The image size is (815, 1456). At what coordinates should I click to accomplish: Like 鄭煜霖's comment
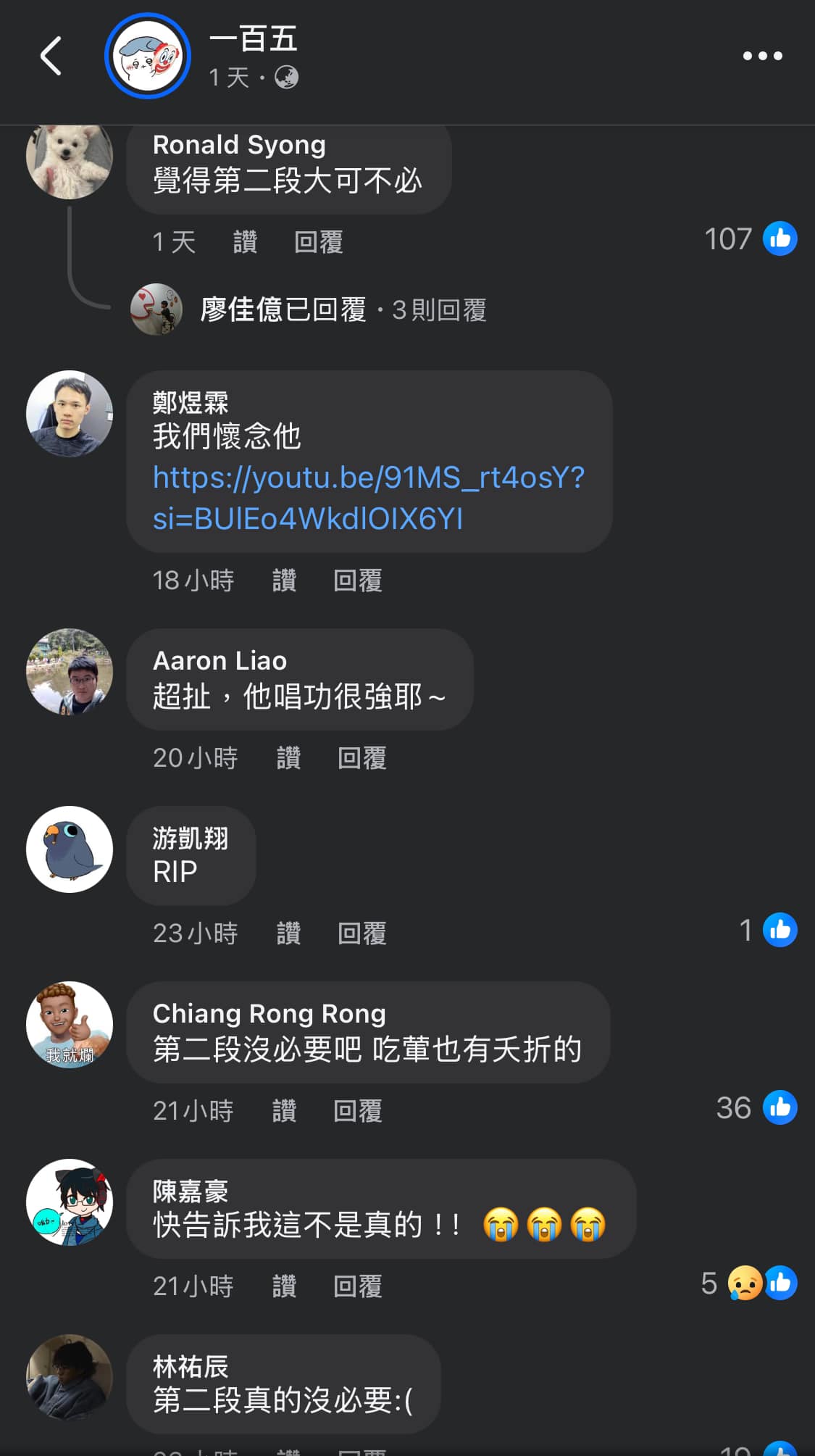(x=284, y=580)
